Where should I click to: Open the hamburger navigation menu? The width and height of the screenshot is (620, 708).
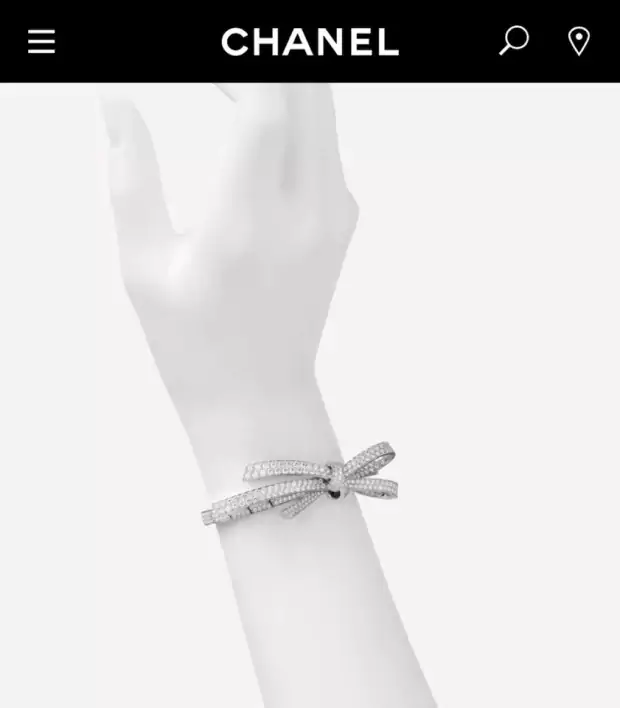click(x=41, y=41)
